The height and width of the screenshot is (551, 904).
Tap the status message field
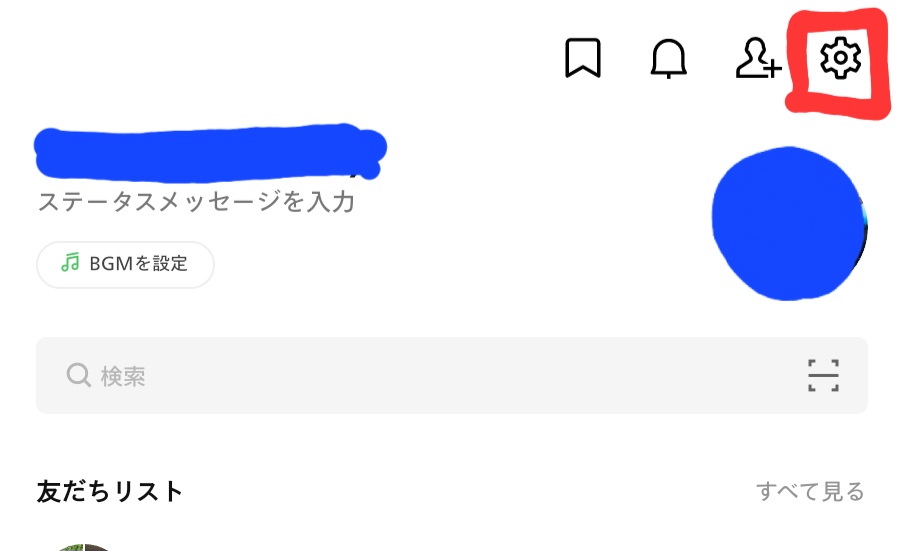pyautogui.click(x=196, y=202)
